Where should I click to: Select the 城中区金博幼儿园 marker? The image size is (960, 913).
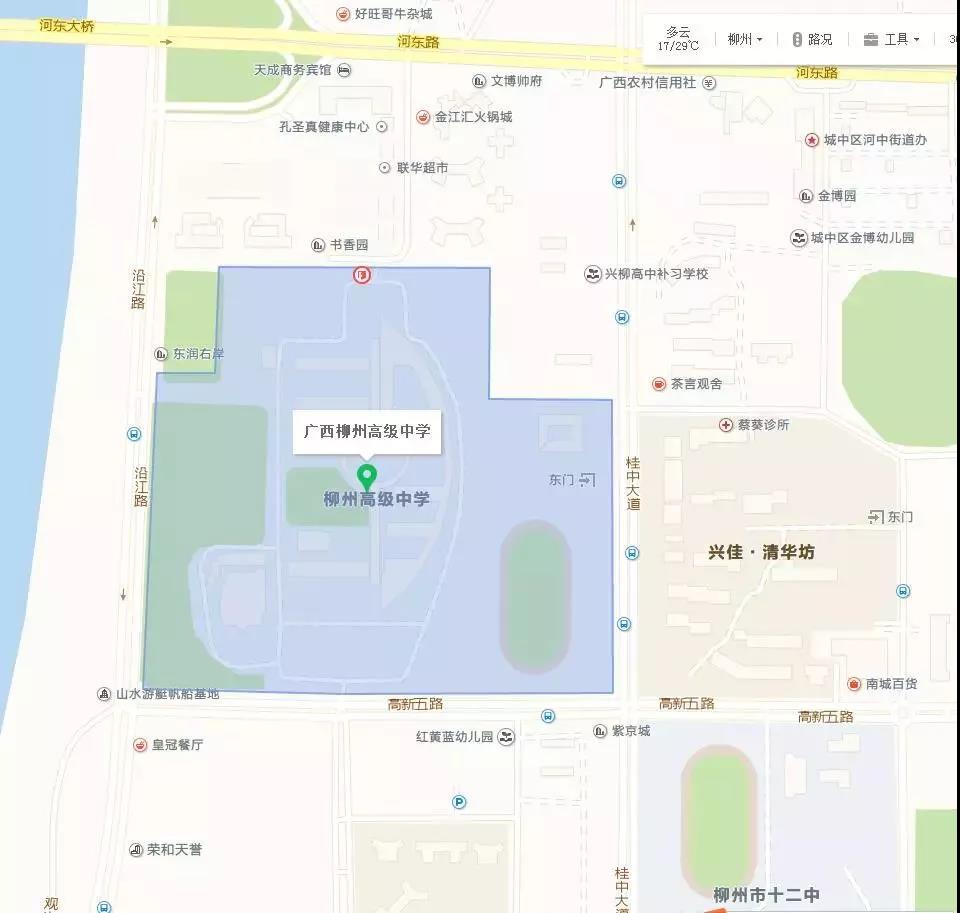pyautogui.click(x=799, y=238)
